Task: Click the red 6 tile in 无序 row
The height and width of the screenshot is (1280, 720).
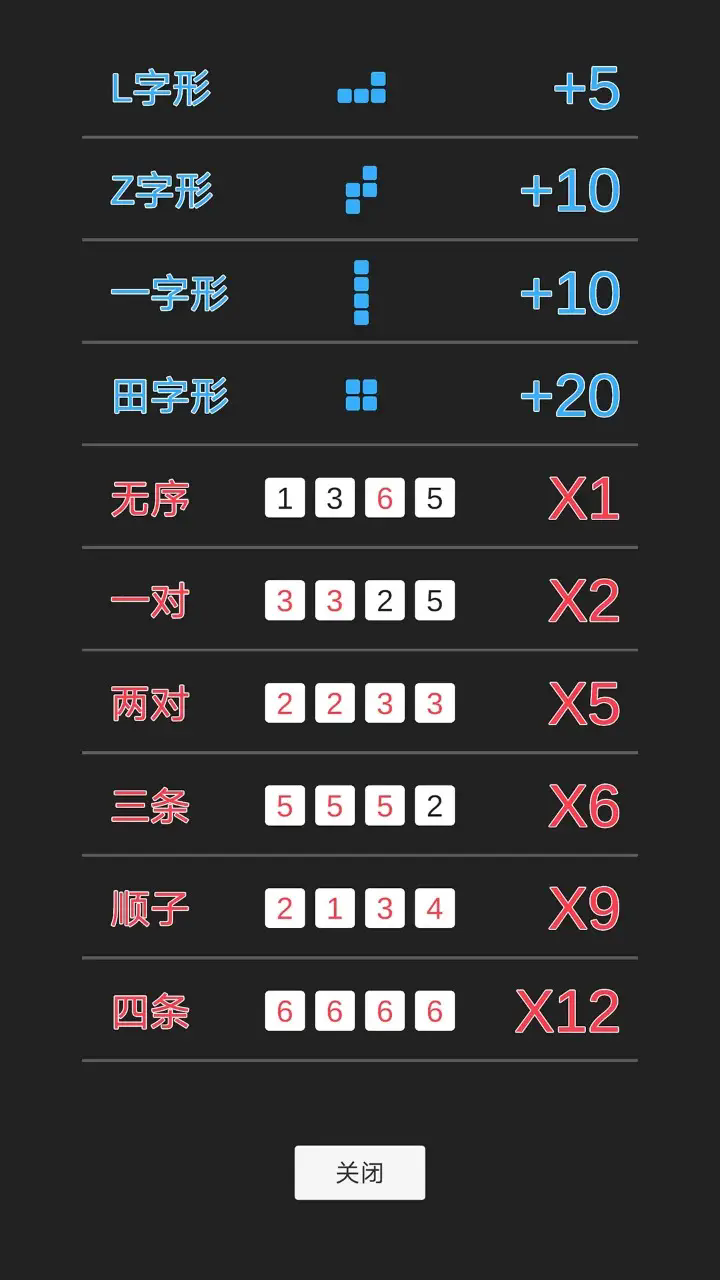Action: tap(385, 497)
